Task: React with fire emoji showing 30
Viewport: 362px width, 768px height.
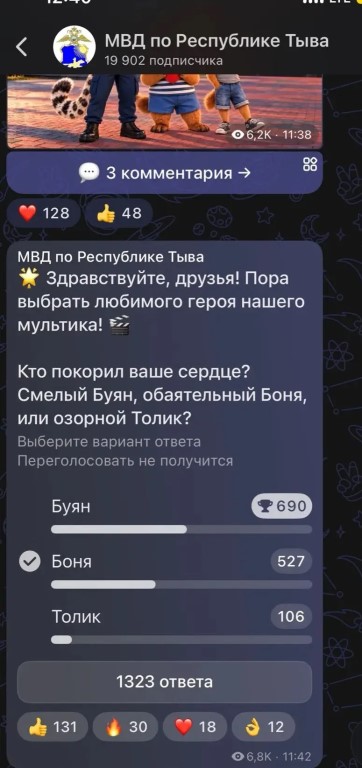Action: 125,727
